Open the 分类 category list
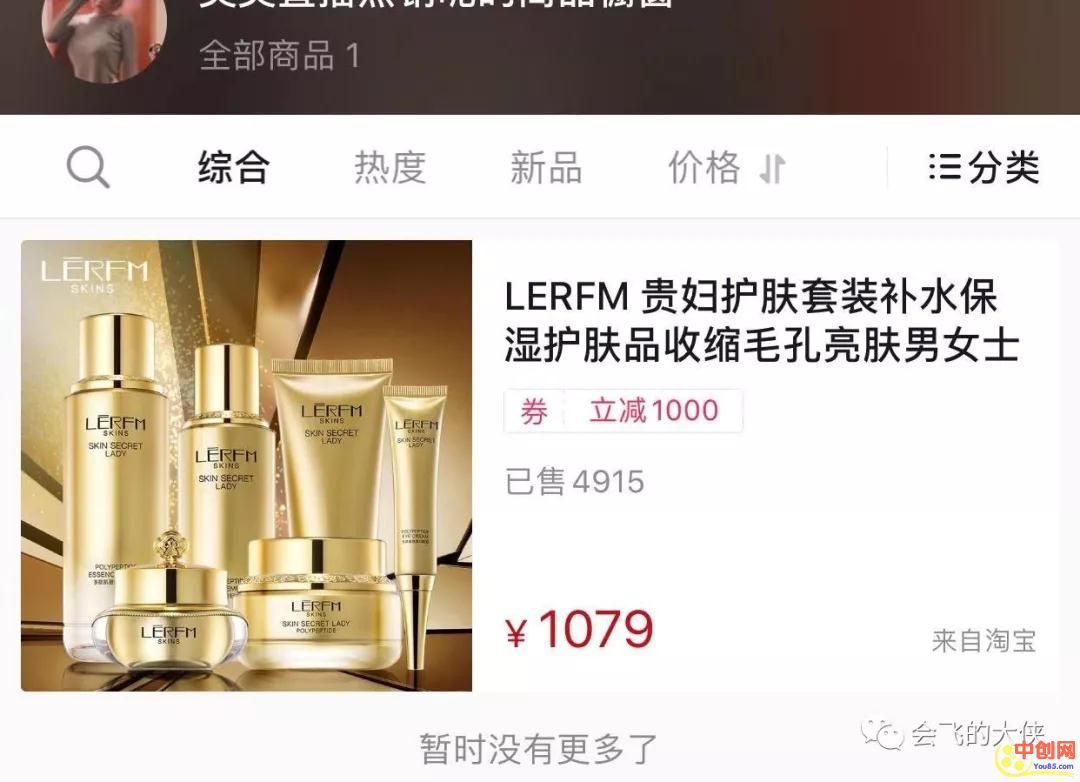Image resolution: width=1080 pixels, height=782 pixels. coord(984,168)
